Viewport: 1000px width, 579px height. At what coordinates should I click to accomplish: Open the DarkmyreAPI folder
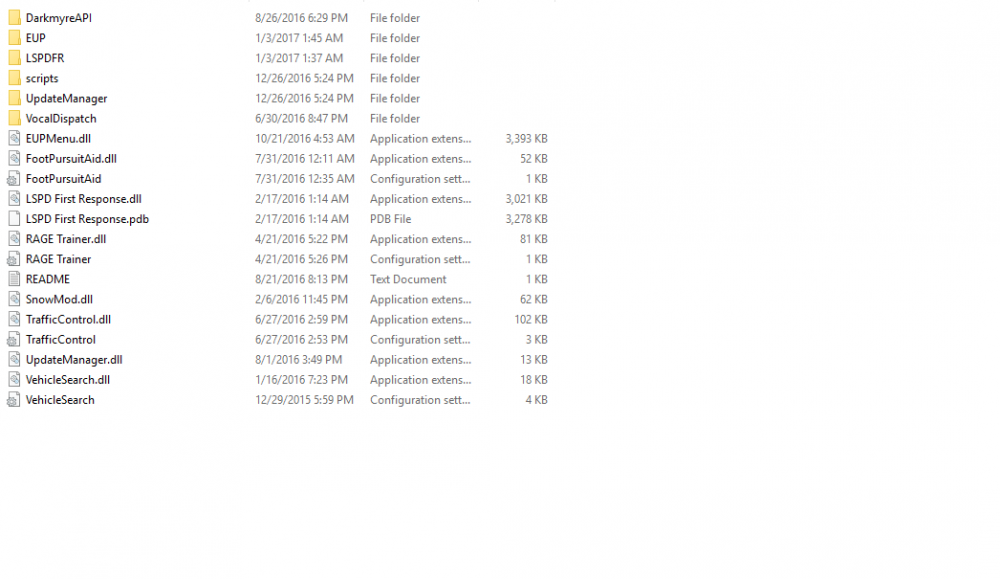tap(59, 18)
